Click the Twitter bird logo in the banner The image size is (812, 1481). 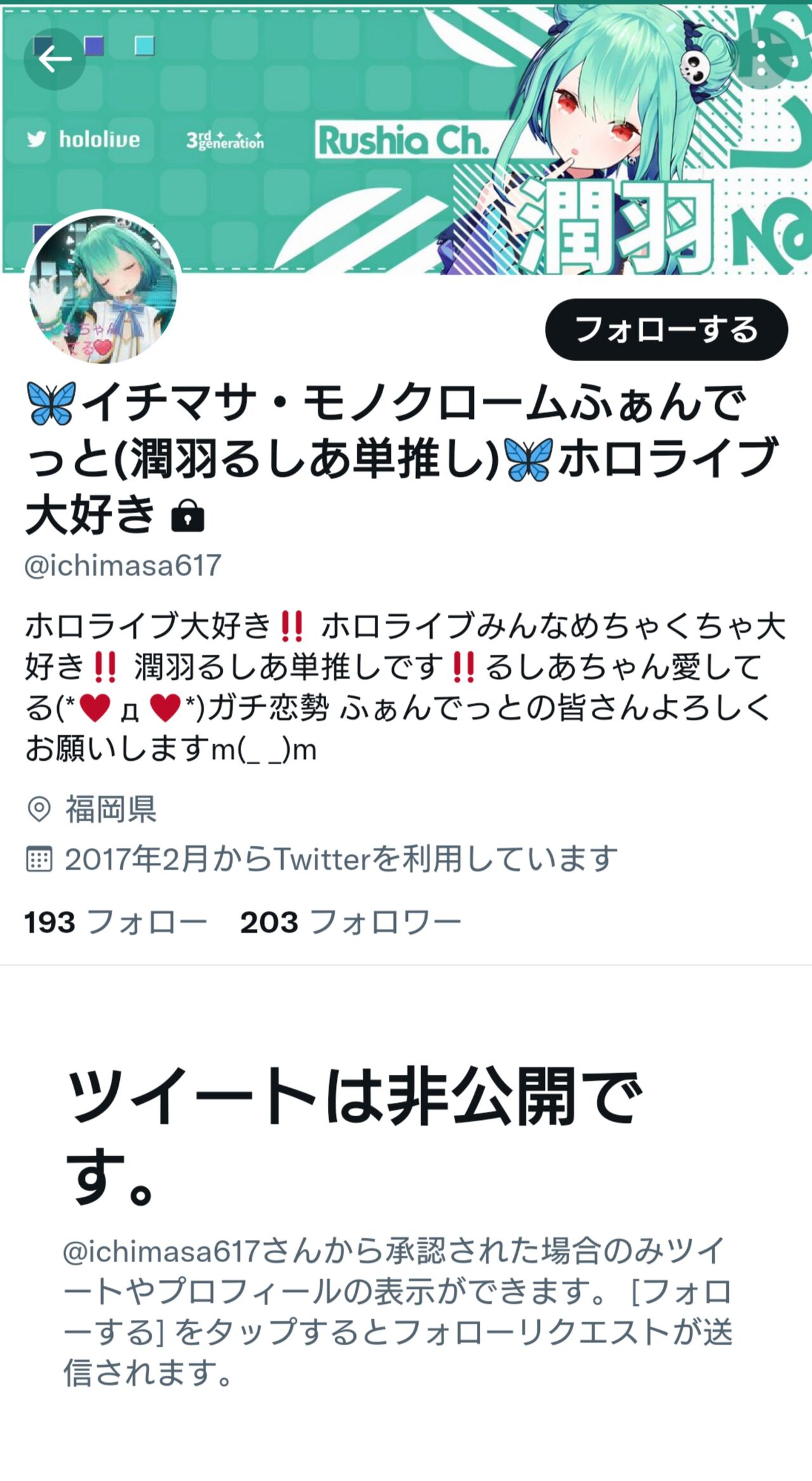35,140
